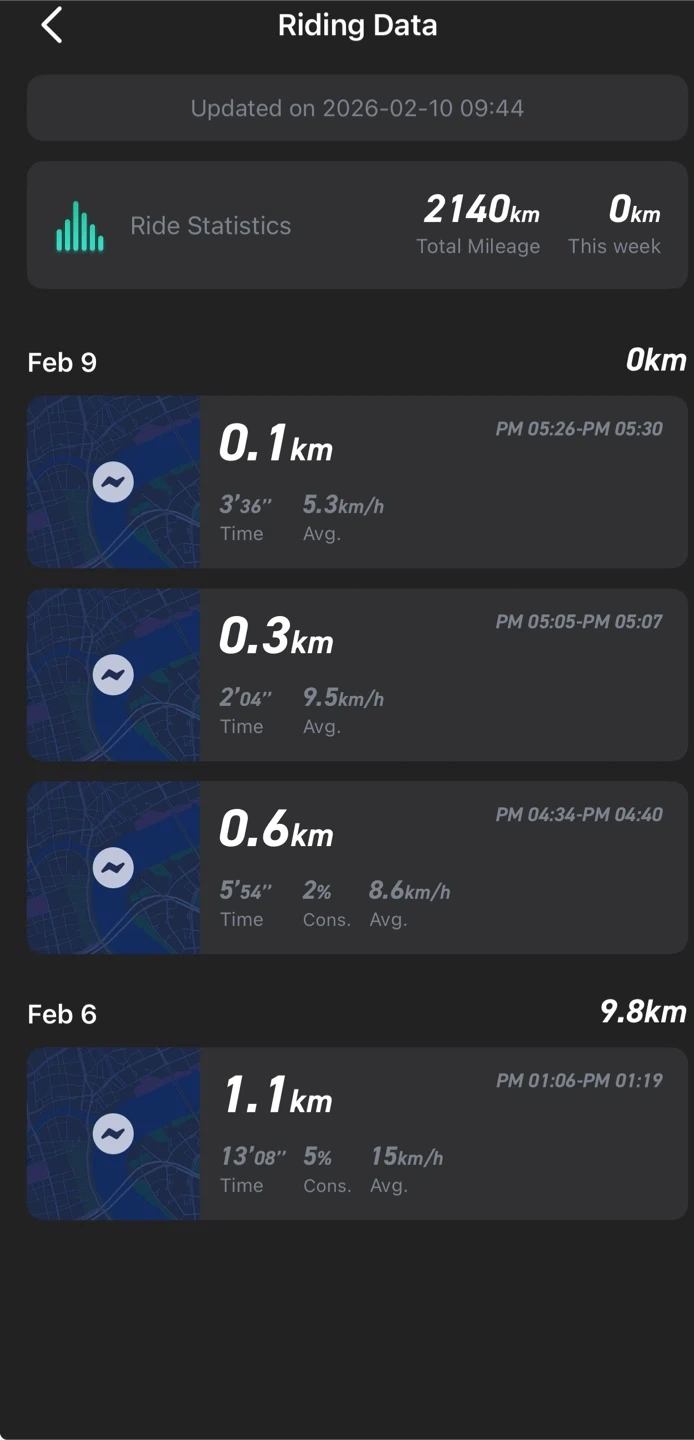Open the 0.1 km ride on Feb 9
Viewport: 694px width, 1440px height.
tap(357, 482)
